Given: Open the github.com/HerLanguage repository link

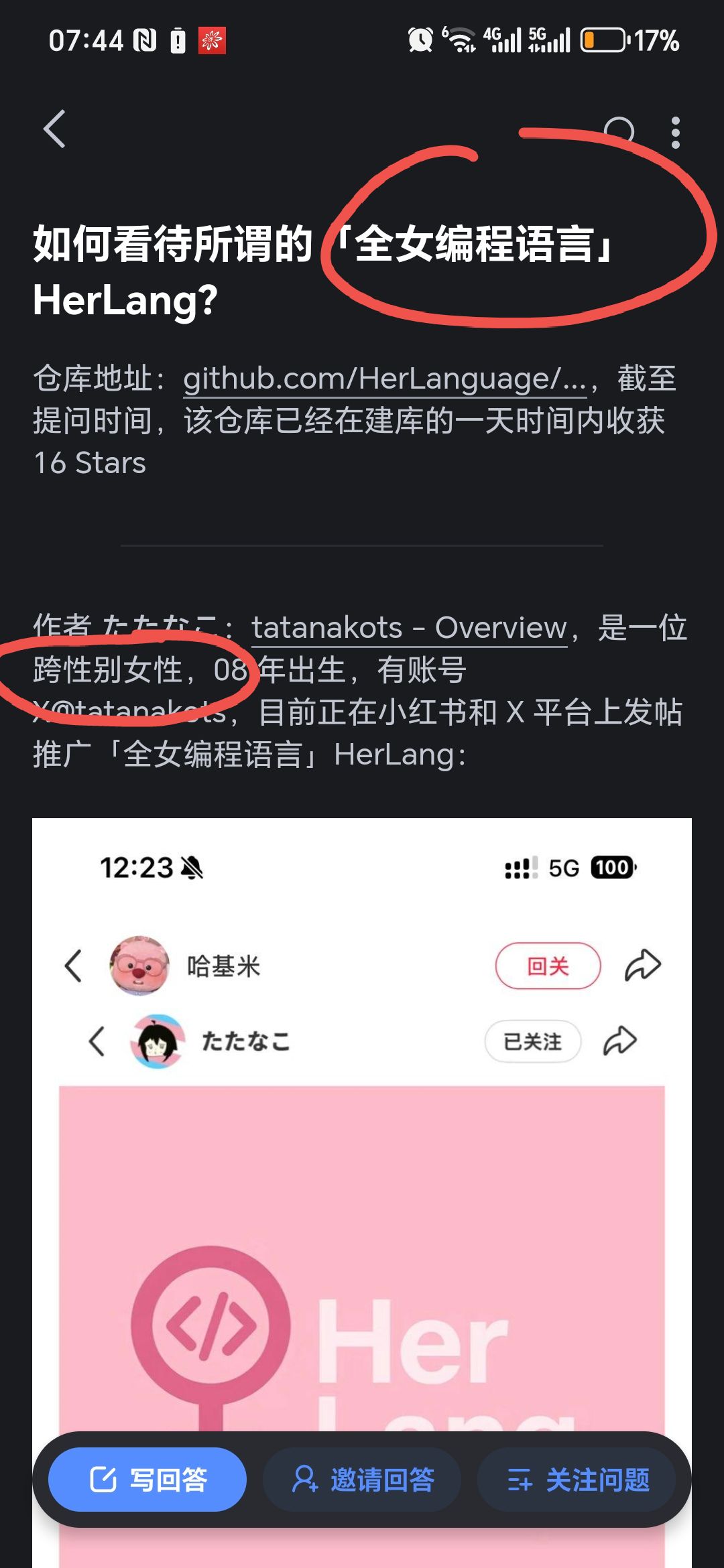Looking at the screenshot, I should (385, 379).
